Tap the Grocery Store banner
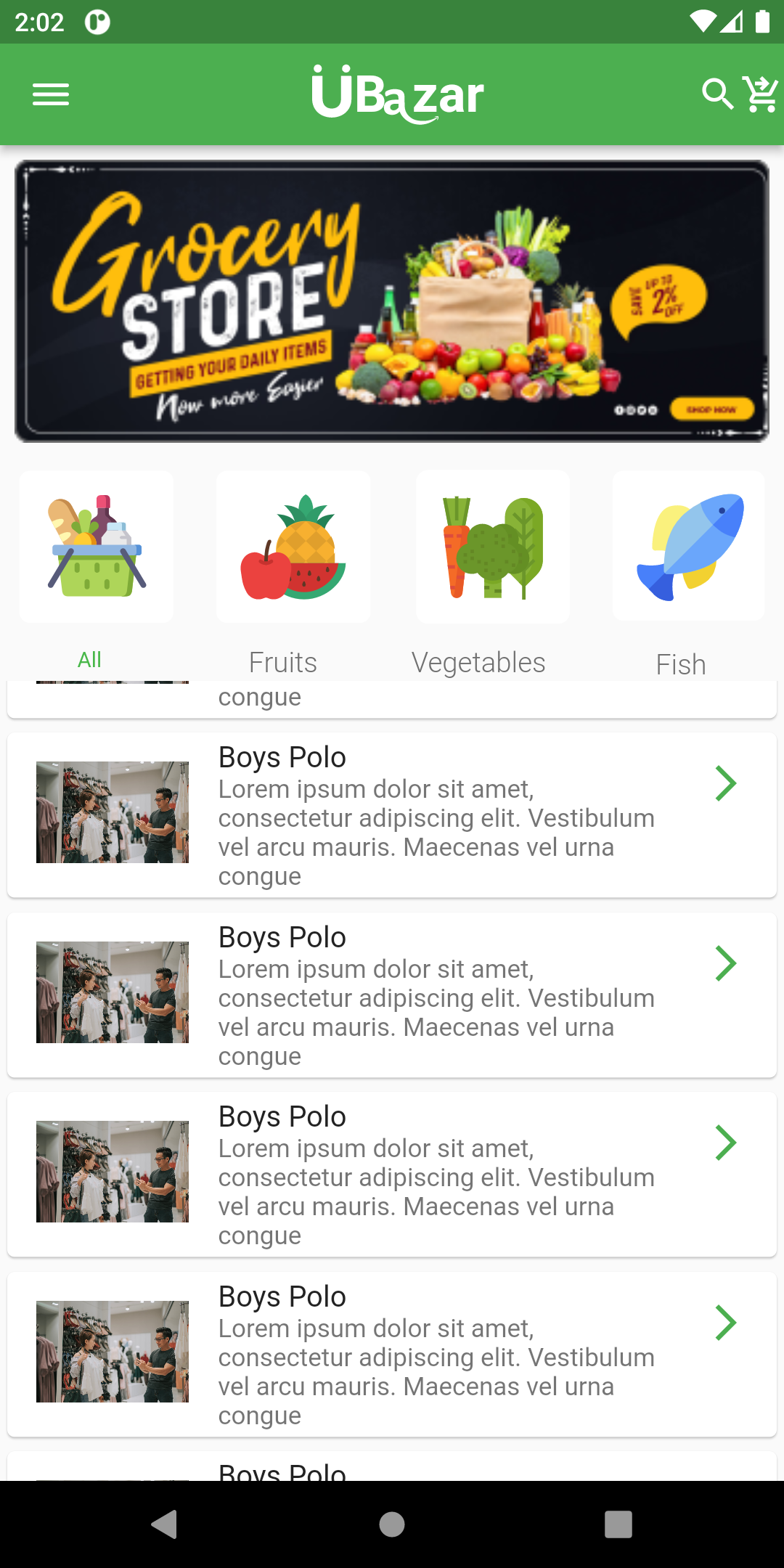The image size is (784, 1568). (x=392, y=301)
